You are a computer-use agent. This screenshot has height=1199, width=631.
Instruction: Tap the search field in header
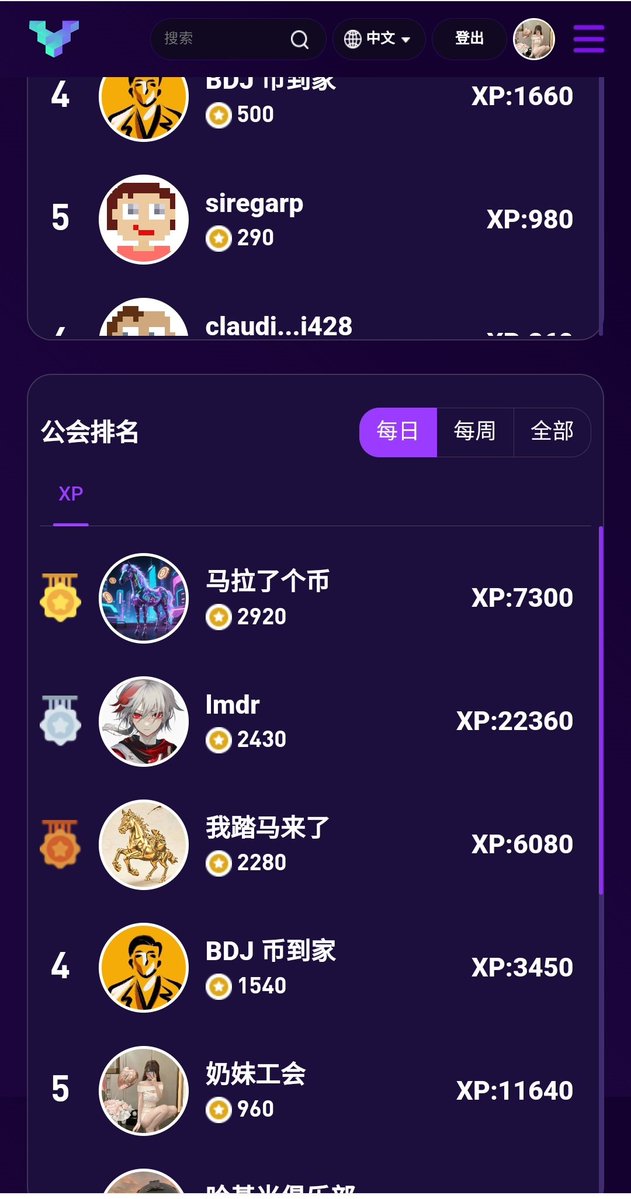225,39
